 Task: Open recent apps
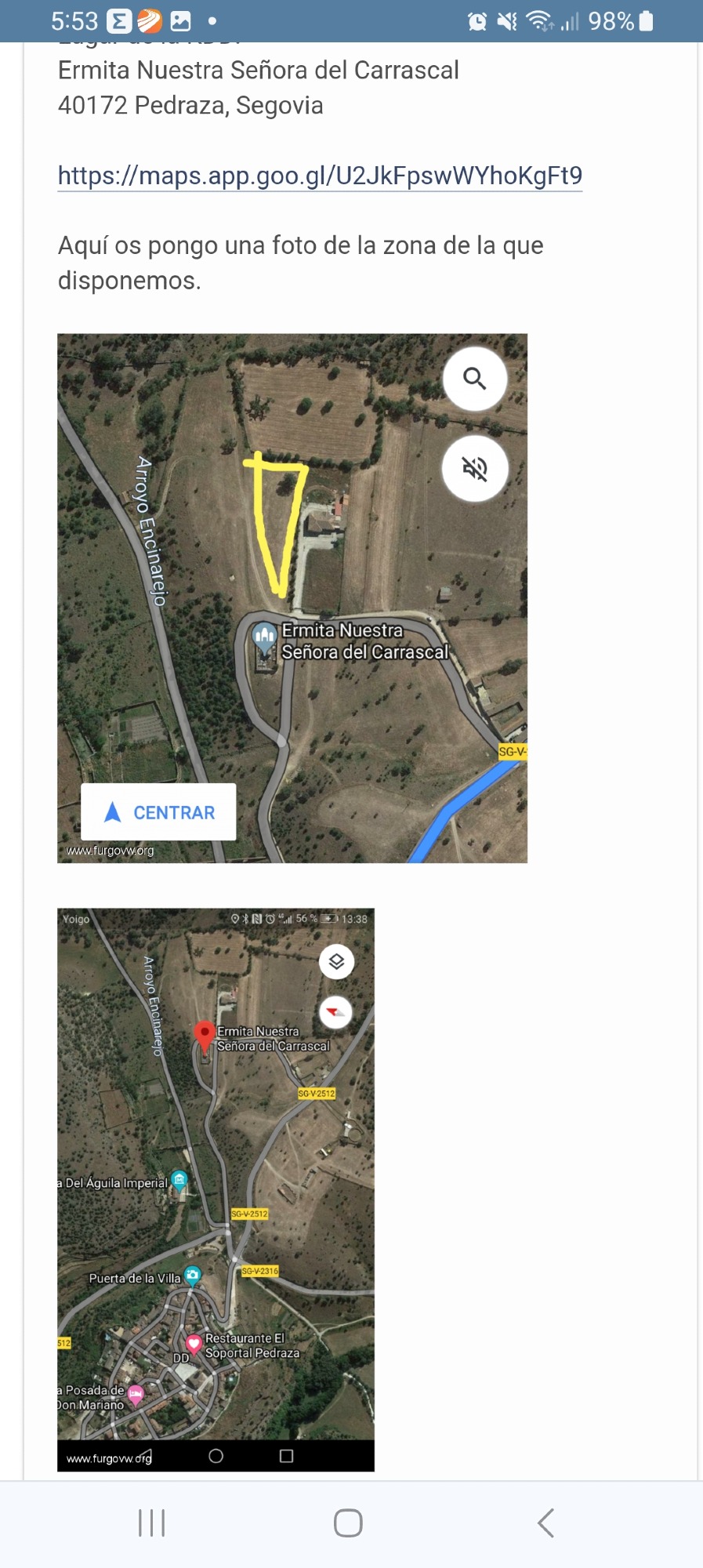[x=152, y=1523]
